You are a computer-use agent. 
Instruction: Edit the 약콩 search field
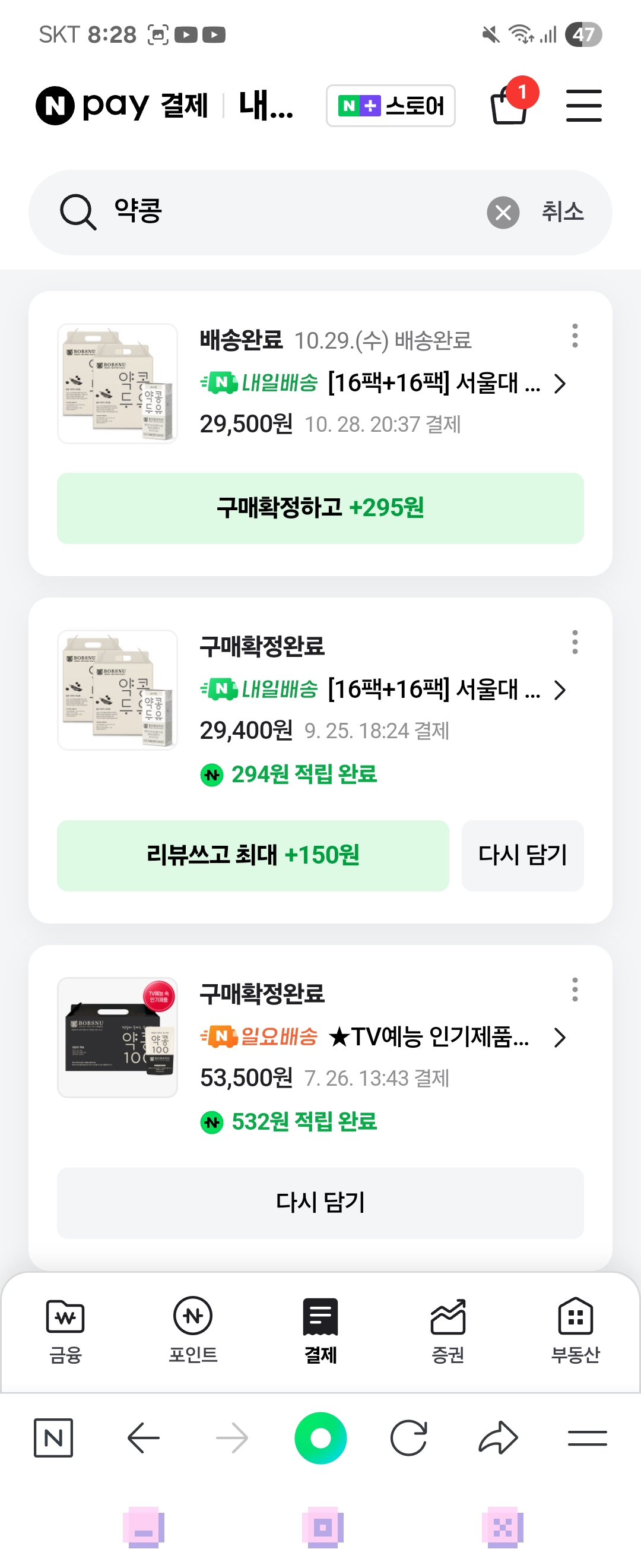point(292,213)
